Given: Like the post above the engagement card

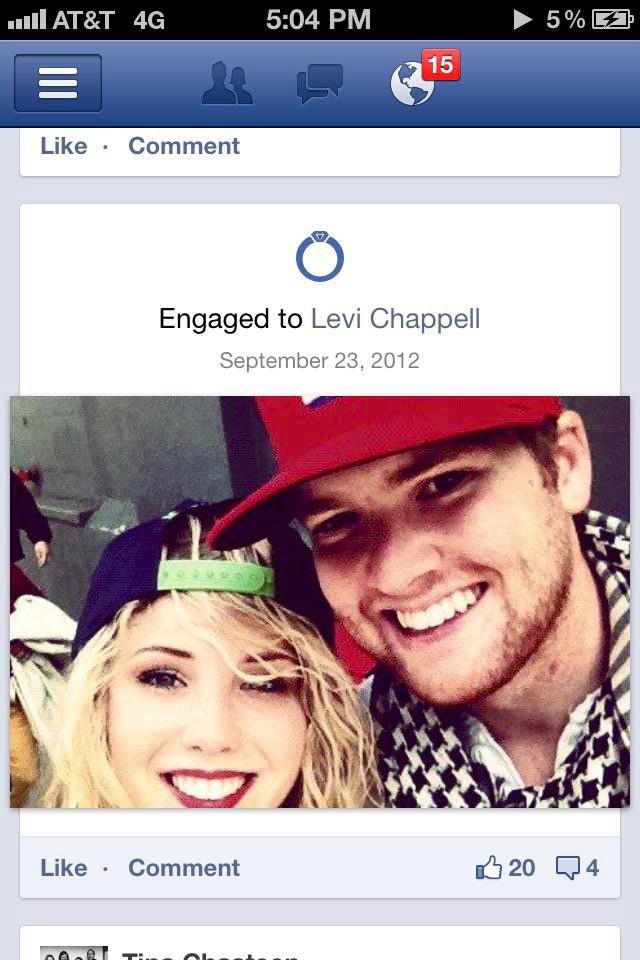Looking at the screenshot, I should pyautogui.click(x=63, y=146).
